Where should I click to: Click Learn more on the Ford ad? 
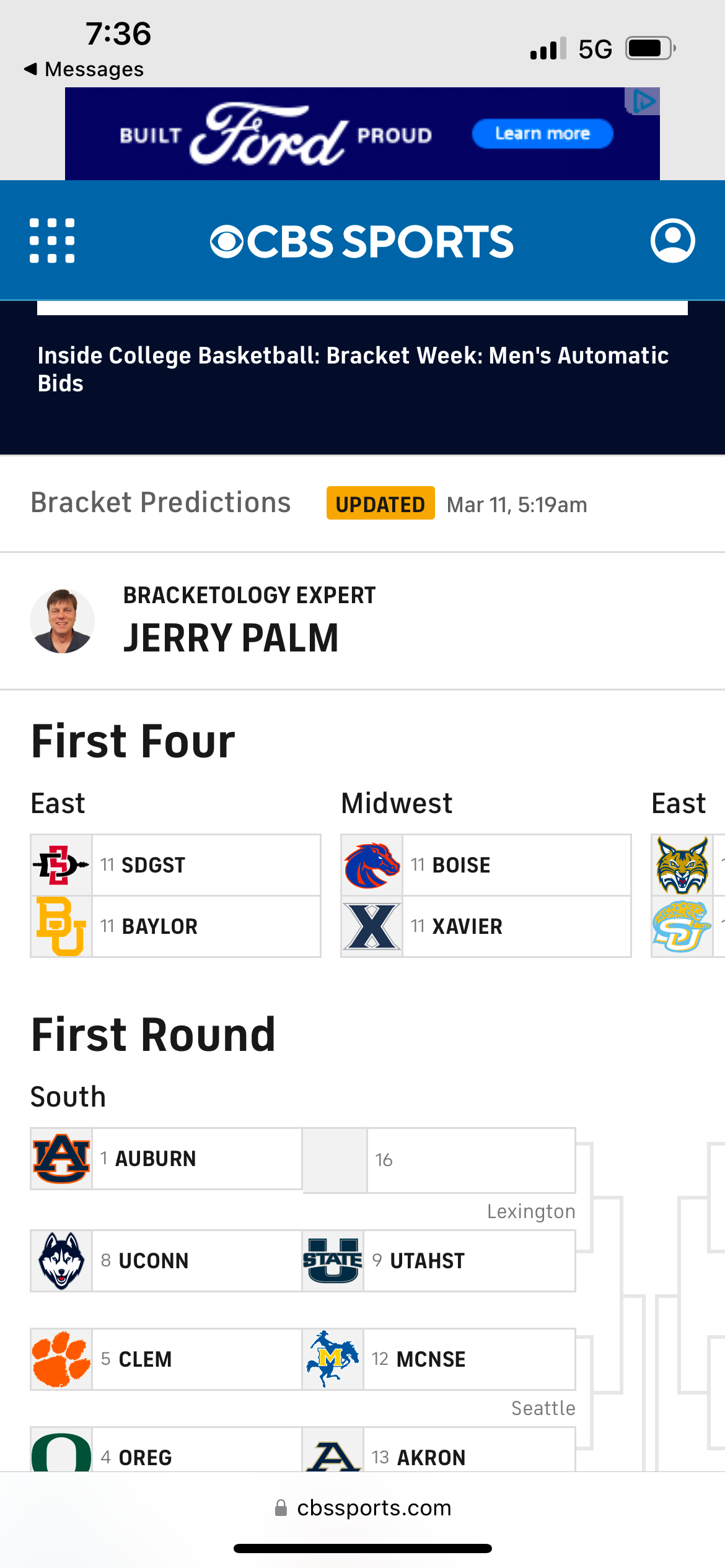[x=542, y=133]
